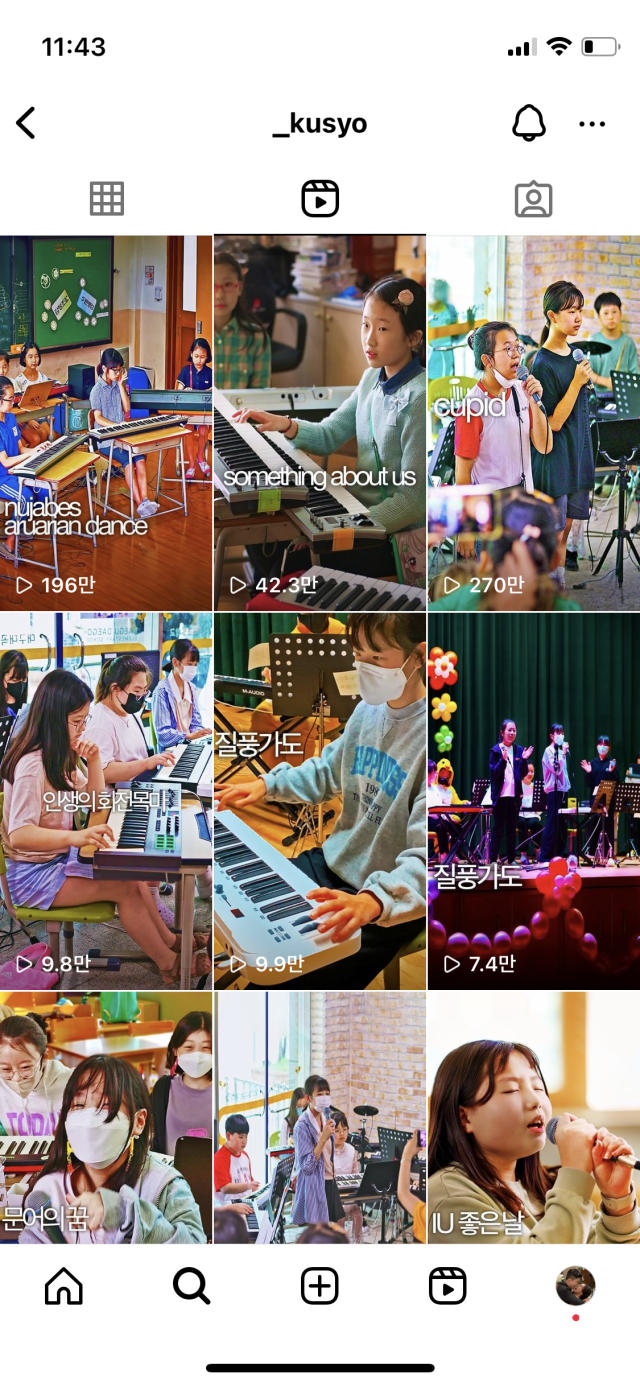Watch the 문어의꿈 reel
This screenshot has width=640, height=1386.
(106, 1117)
